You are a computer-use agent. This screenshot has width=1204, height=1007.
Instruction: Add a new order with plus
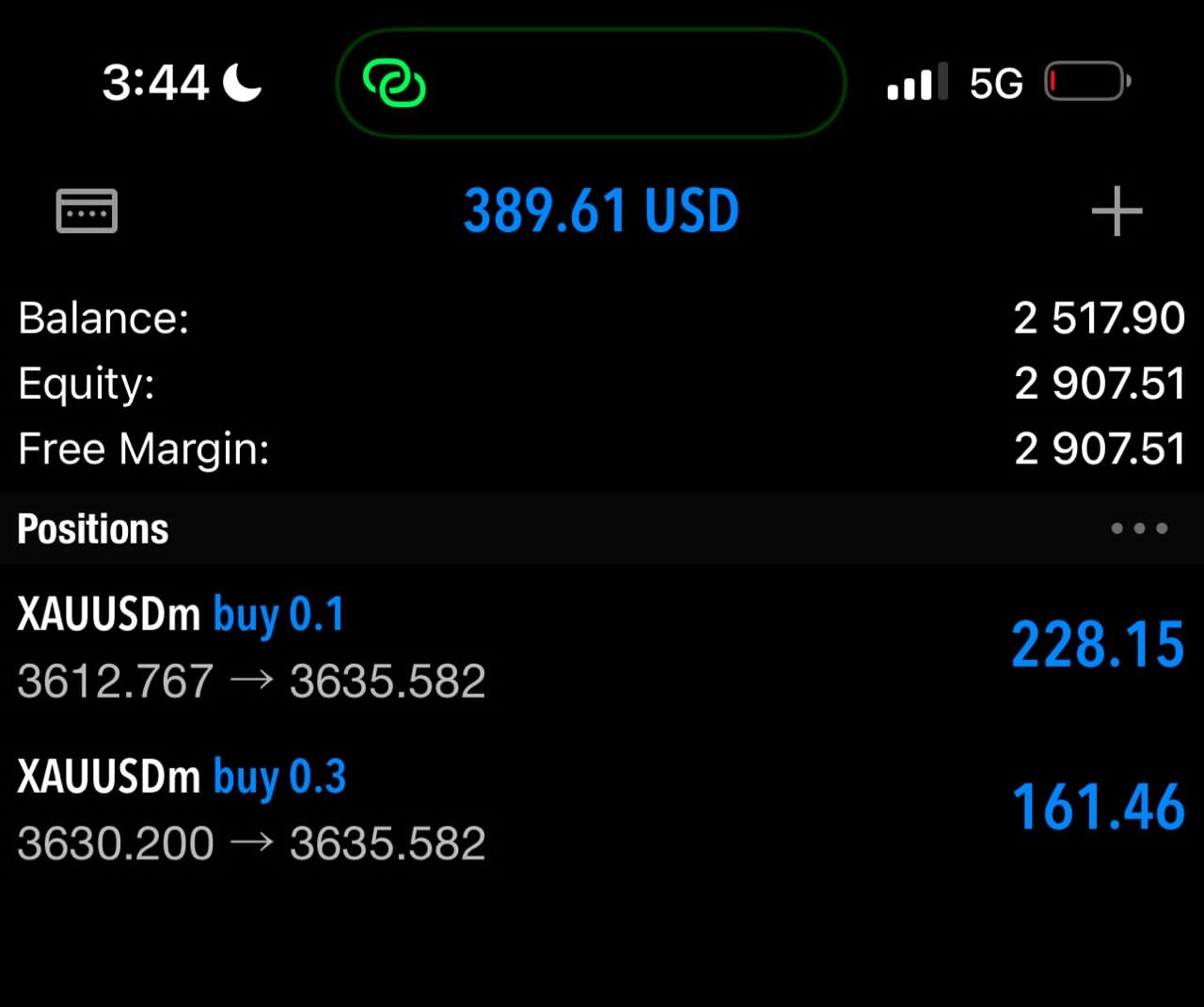1117,211
